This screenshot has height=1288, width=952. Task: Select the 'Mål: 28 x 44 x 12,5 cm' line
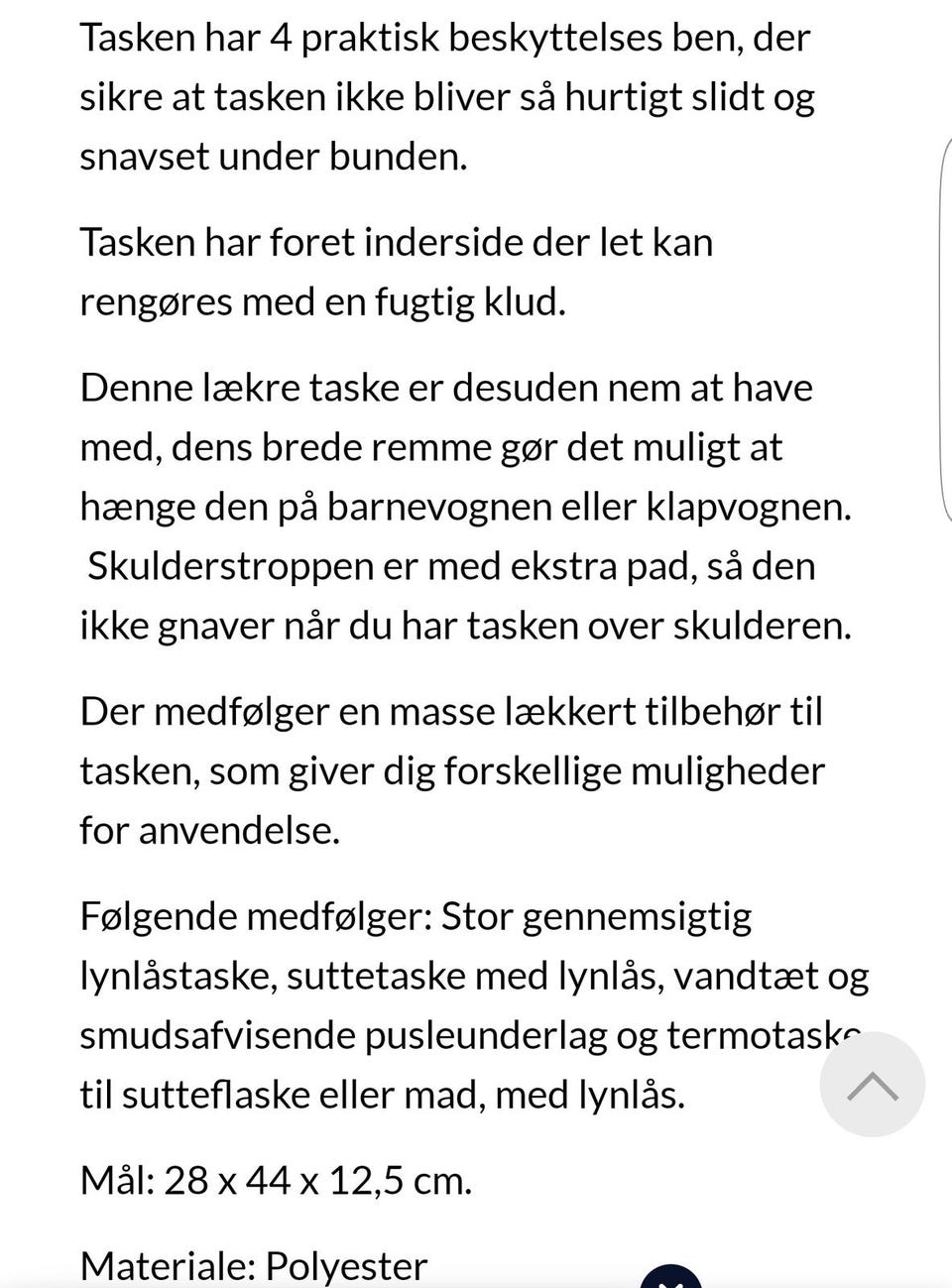[x=276, y=1180]
